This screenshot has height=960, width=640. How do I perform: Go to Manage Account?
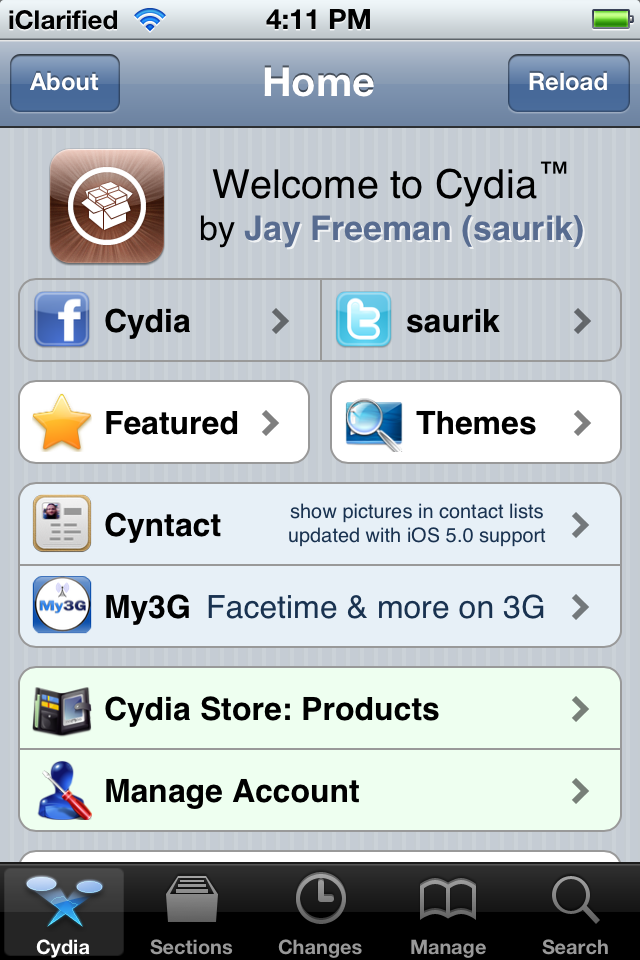[x=320, y=791]
